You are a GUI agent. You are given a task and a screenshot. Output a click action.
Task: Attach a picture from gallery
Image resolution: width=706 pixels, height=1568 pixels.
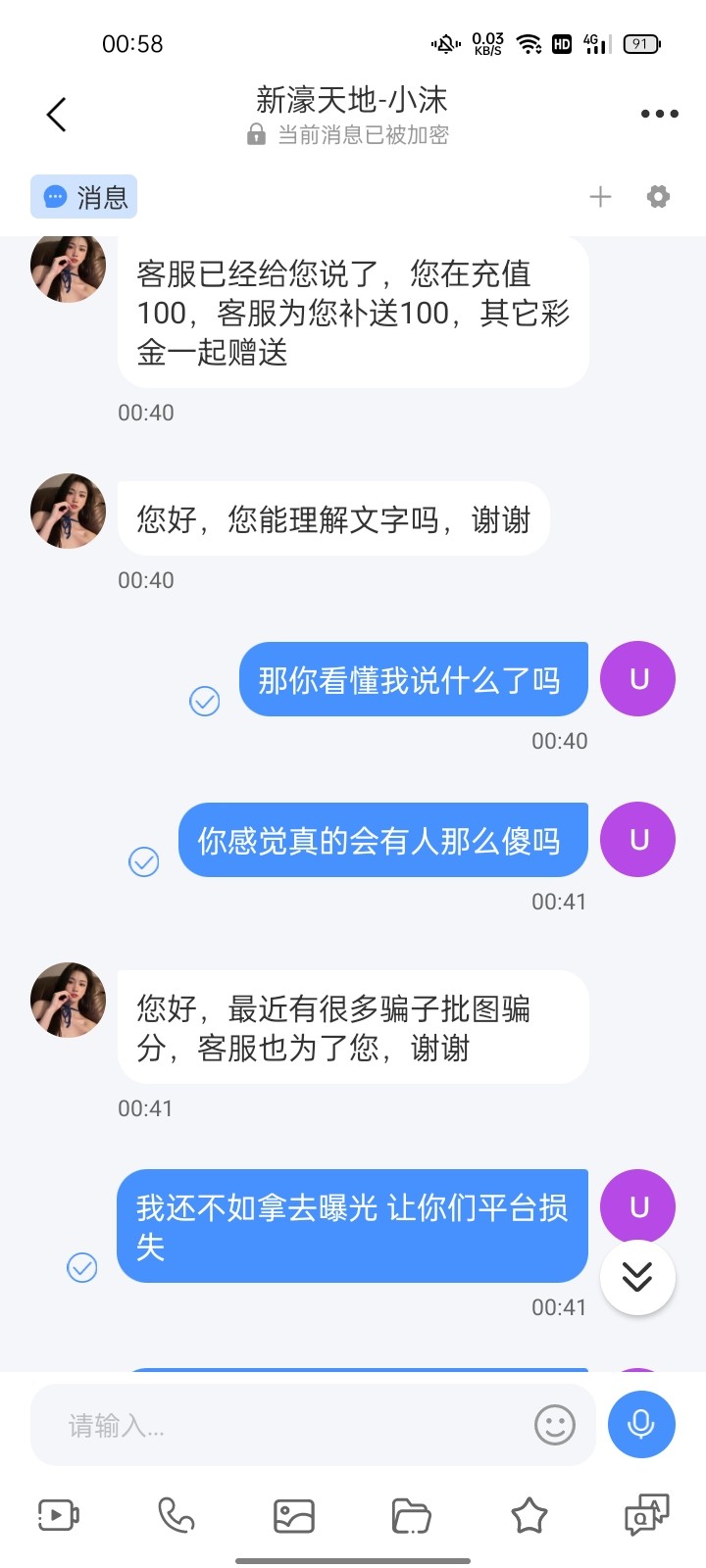294,1516
